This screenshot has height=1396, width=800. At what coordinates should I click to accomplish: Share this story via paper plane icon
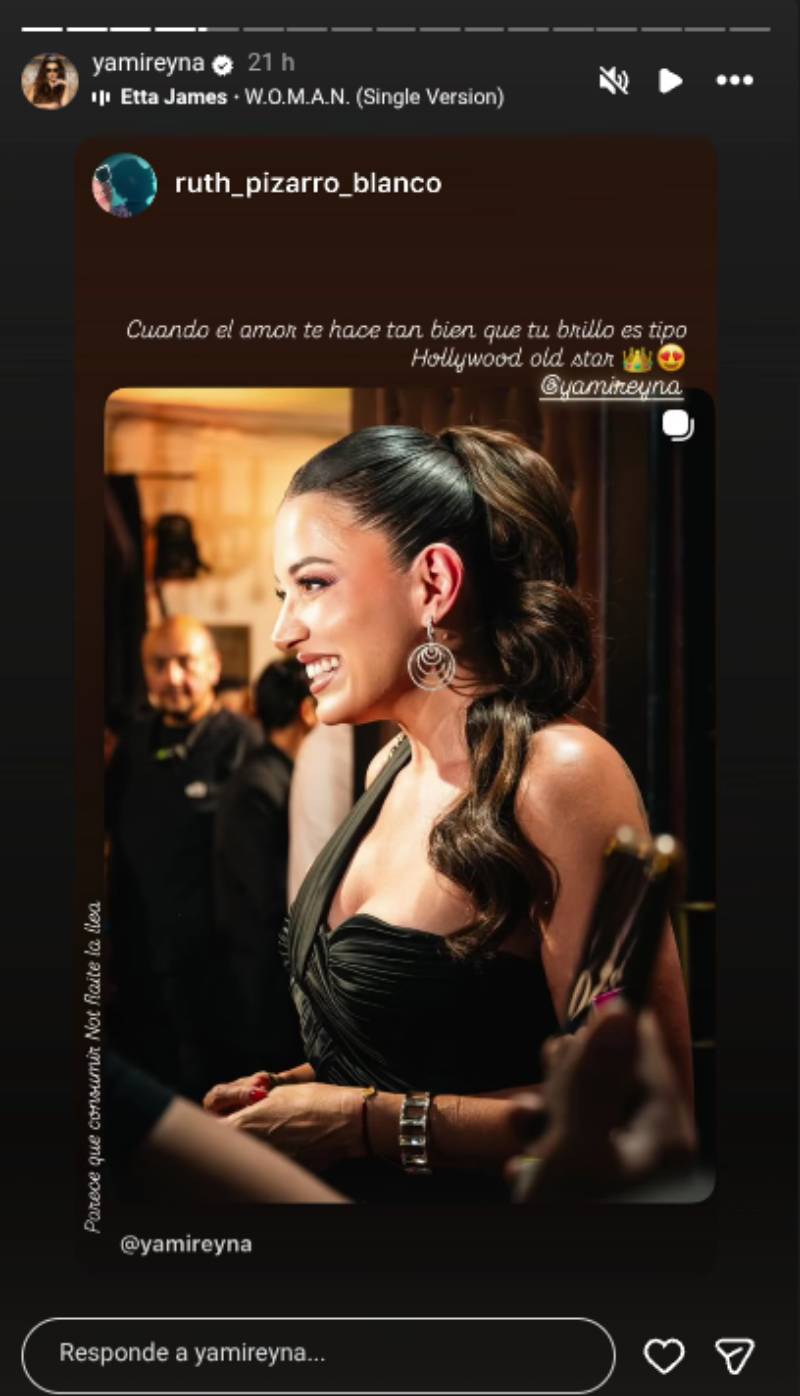[734, 1356]
